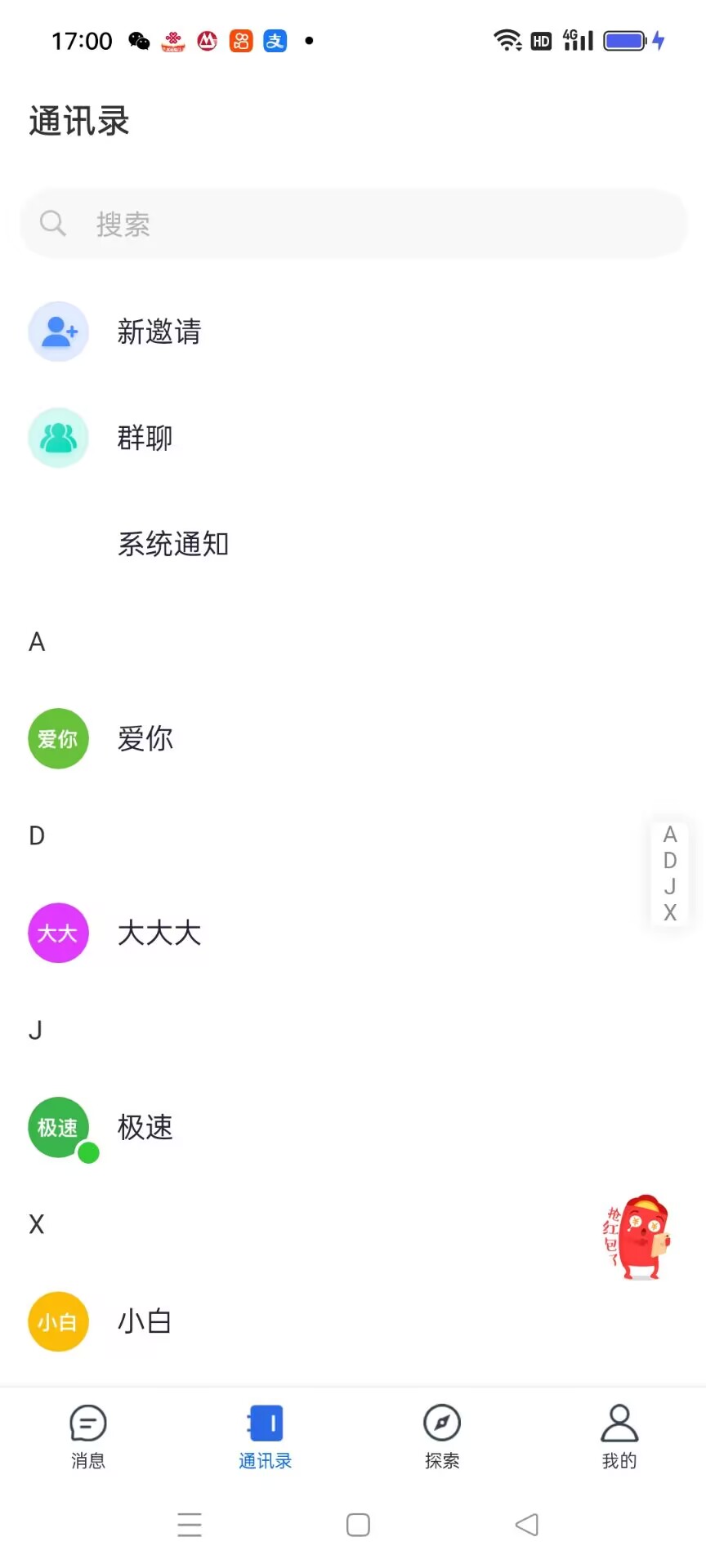The image size is (706, 1568).
Task: Tap the 小白 yellow avatar
Action: click(58, 1321)
